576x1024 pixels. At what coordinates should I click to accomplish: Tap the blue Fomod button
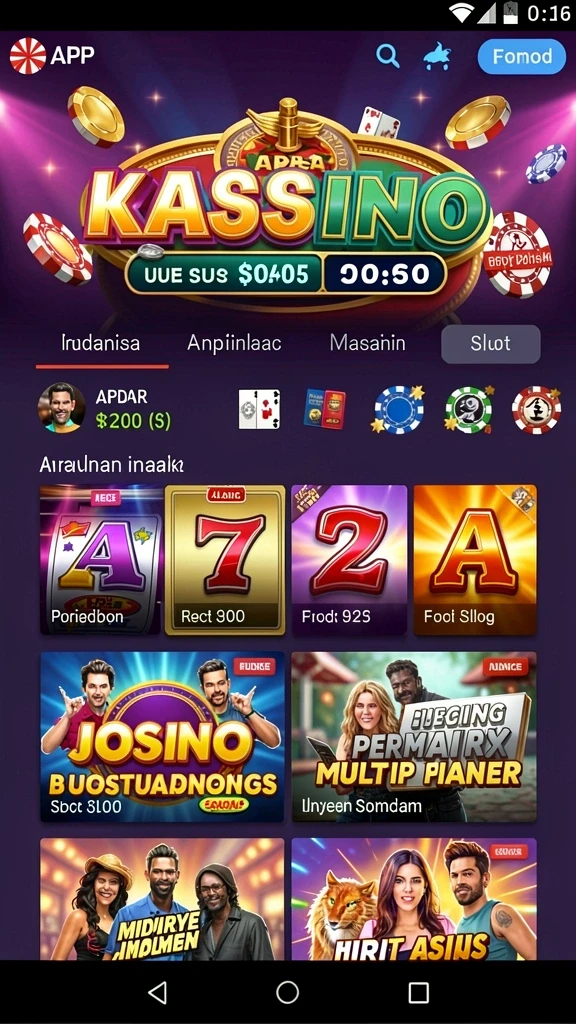[x=522, y=56]
